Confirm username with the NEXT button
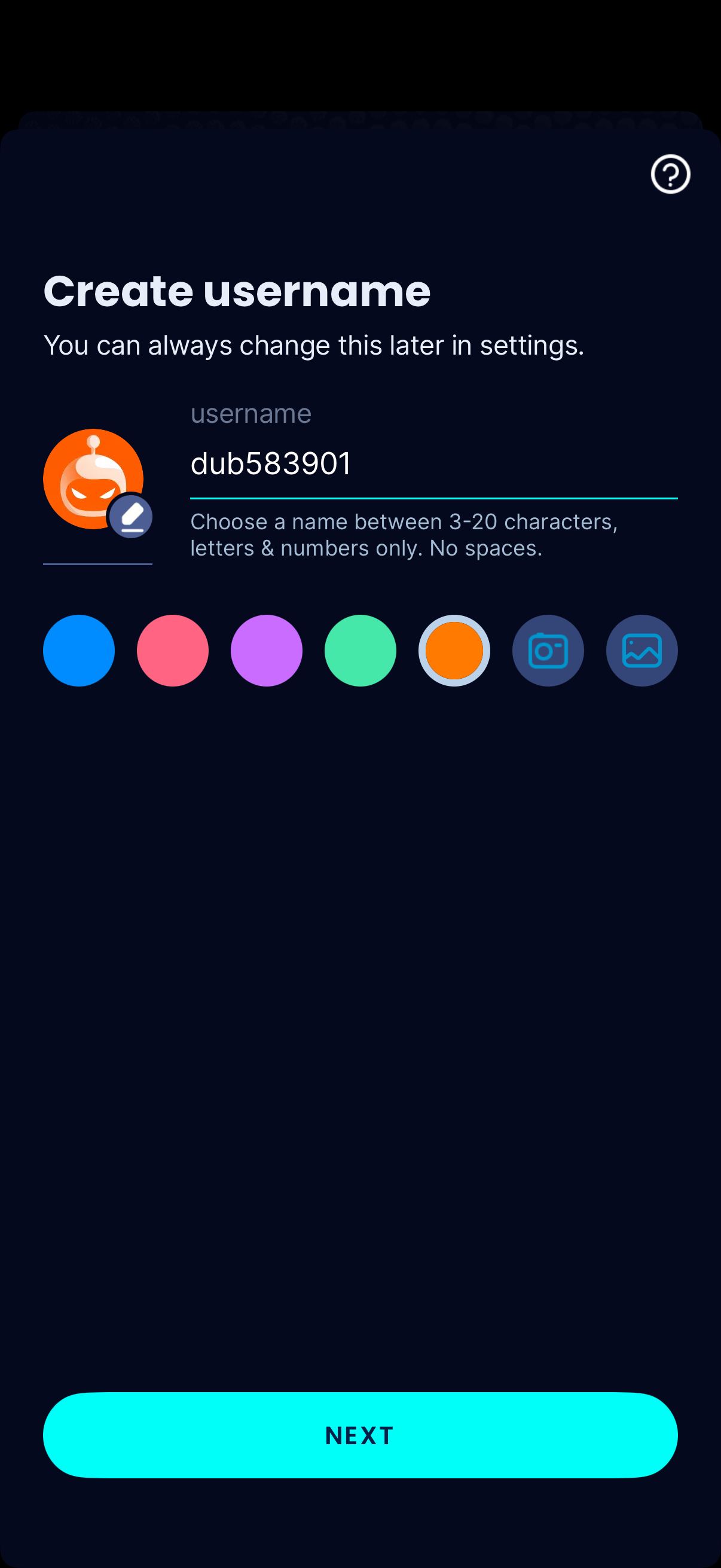 [x=360, y=1435]
